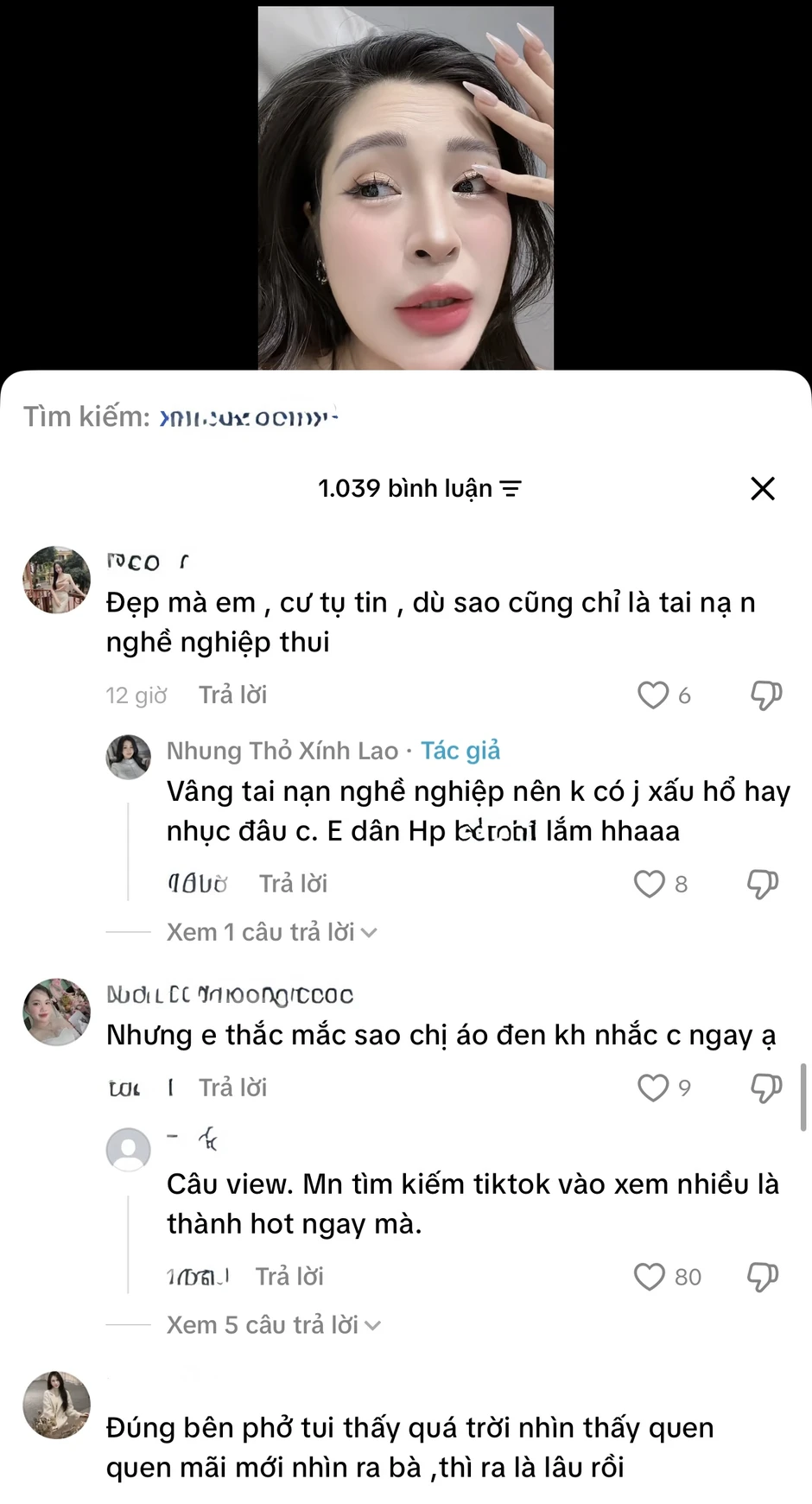
Task: Like Nhung Thỏ Xính Lao's reply
Action: click(648, 884)
